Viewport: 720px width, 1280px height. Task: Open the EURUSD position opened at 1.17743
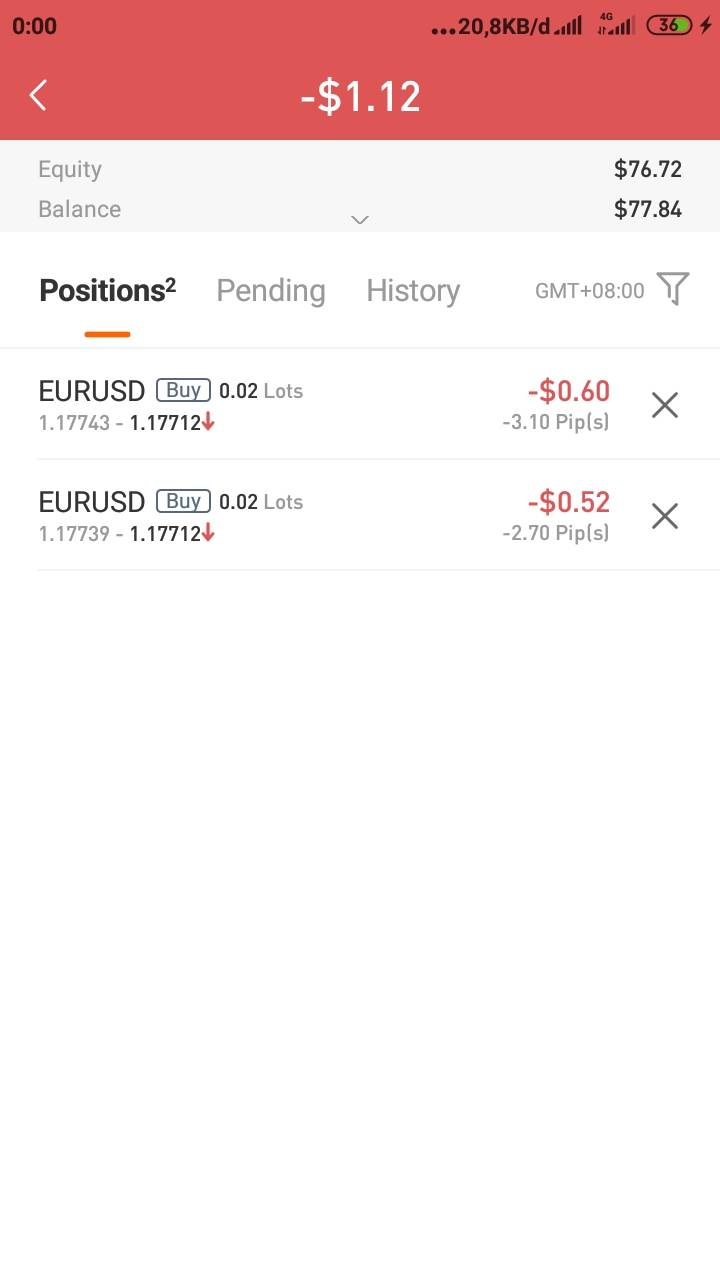tap(300, 404)
